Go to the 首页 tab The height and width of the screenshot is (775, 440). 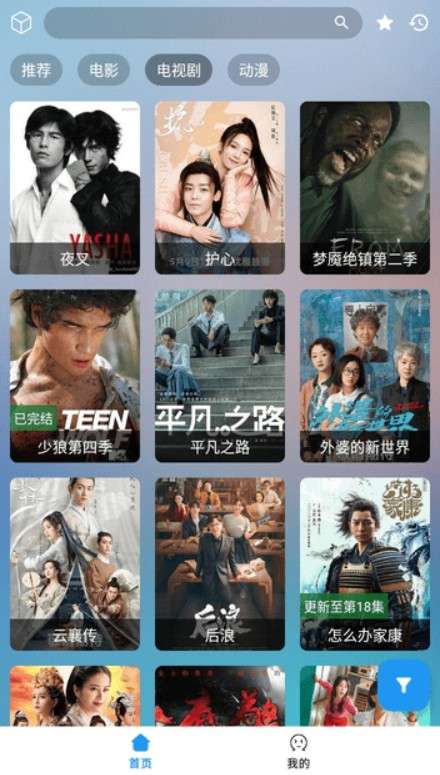[x=141, y=751]
